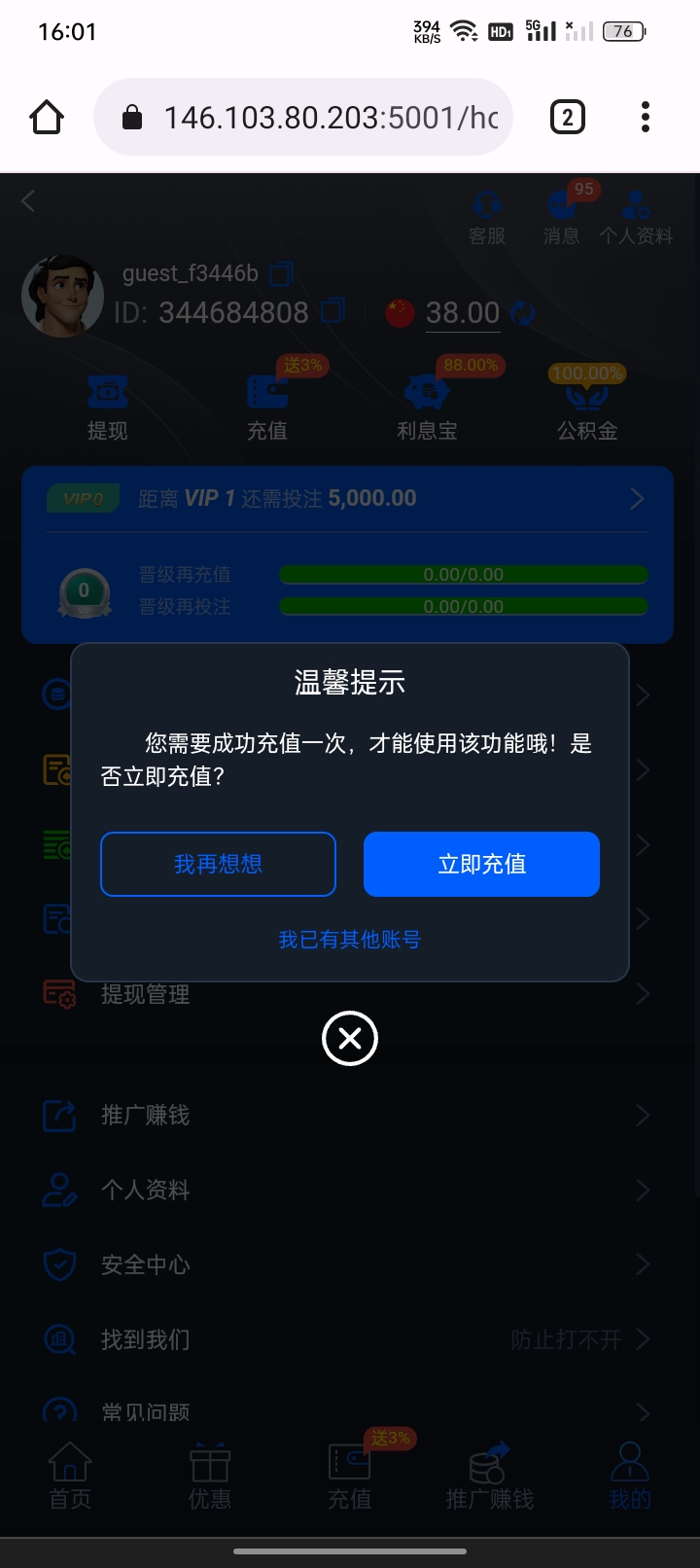Screen dimensions: 700x1568
Task: Open the browser home page
Action: [x=47, y=118]
